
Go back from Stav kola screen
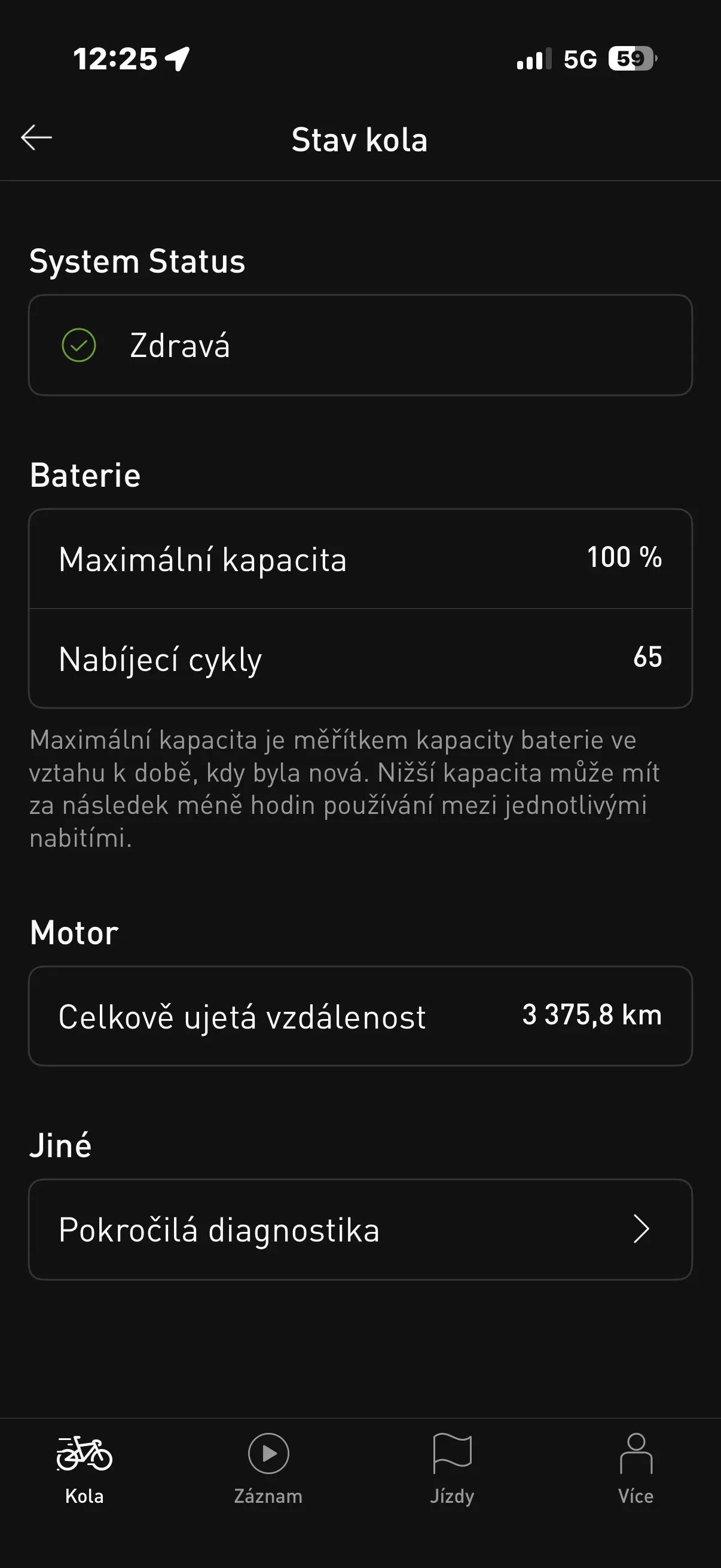[36, 138]
